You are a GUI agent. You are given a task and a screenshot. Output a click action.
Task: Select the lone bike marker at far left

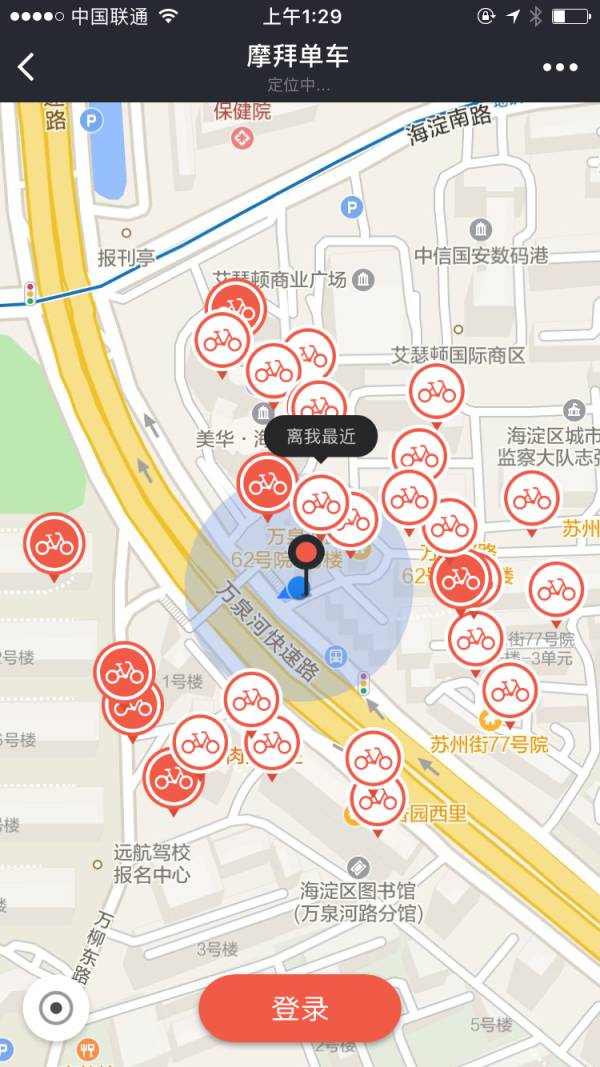click(54, 543)
